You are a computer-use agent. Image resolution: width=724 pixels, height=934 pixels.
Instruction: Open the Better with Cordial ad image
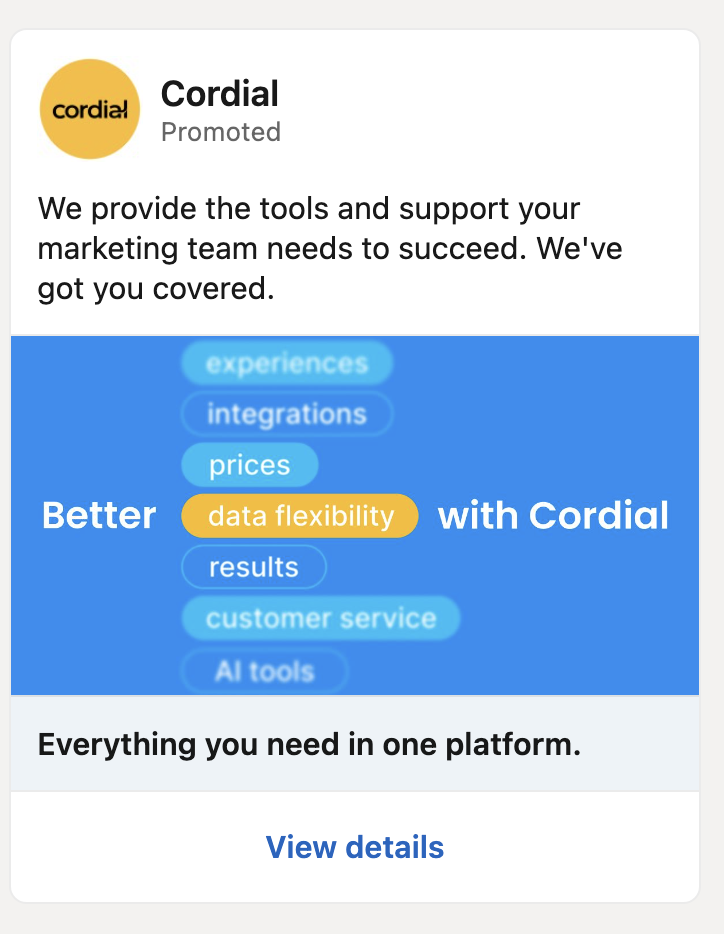[x=355, y=515]
